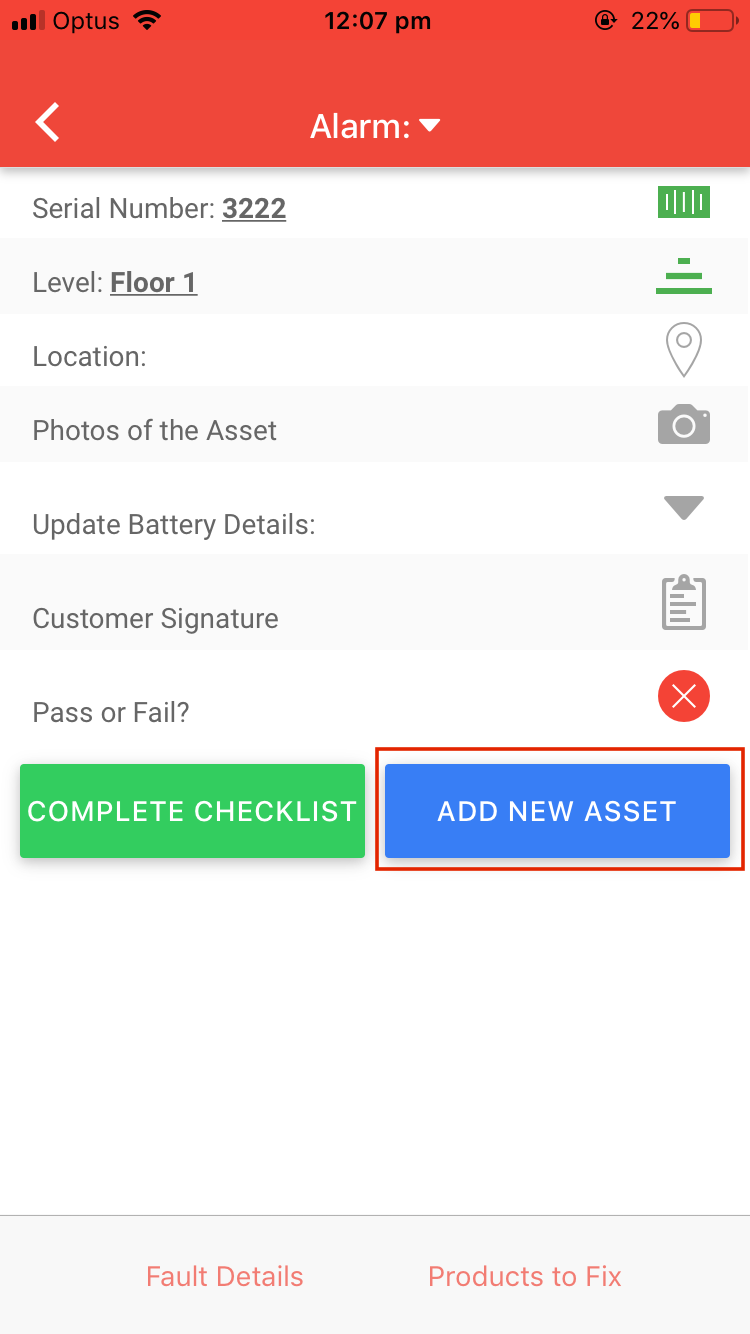Expand Update Battery Details
This screenshot has height=1334, width=750.
684,508
